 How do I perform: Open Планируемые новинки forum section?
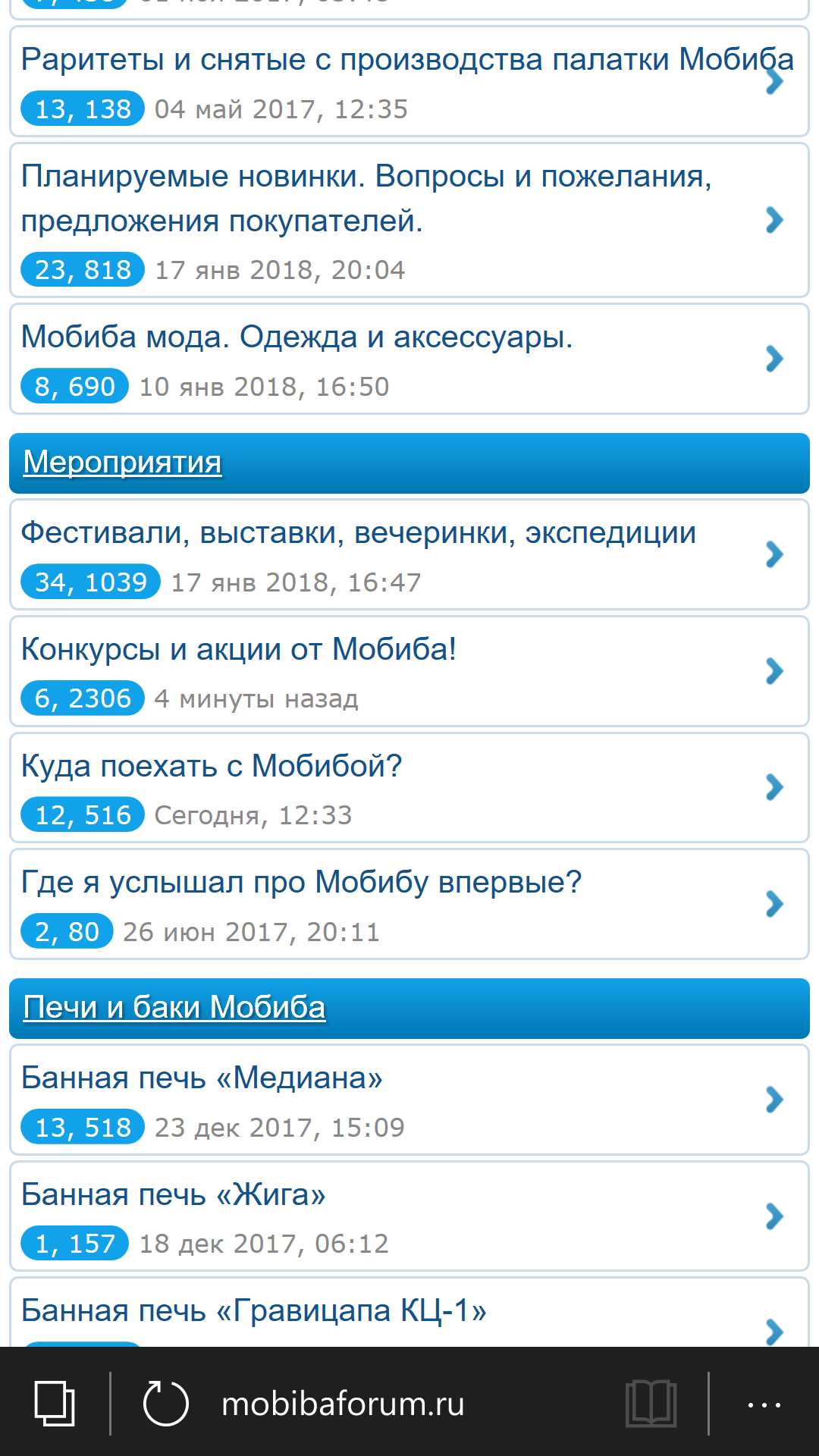[366, 198]
